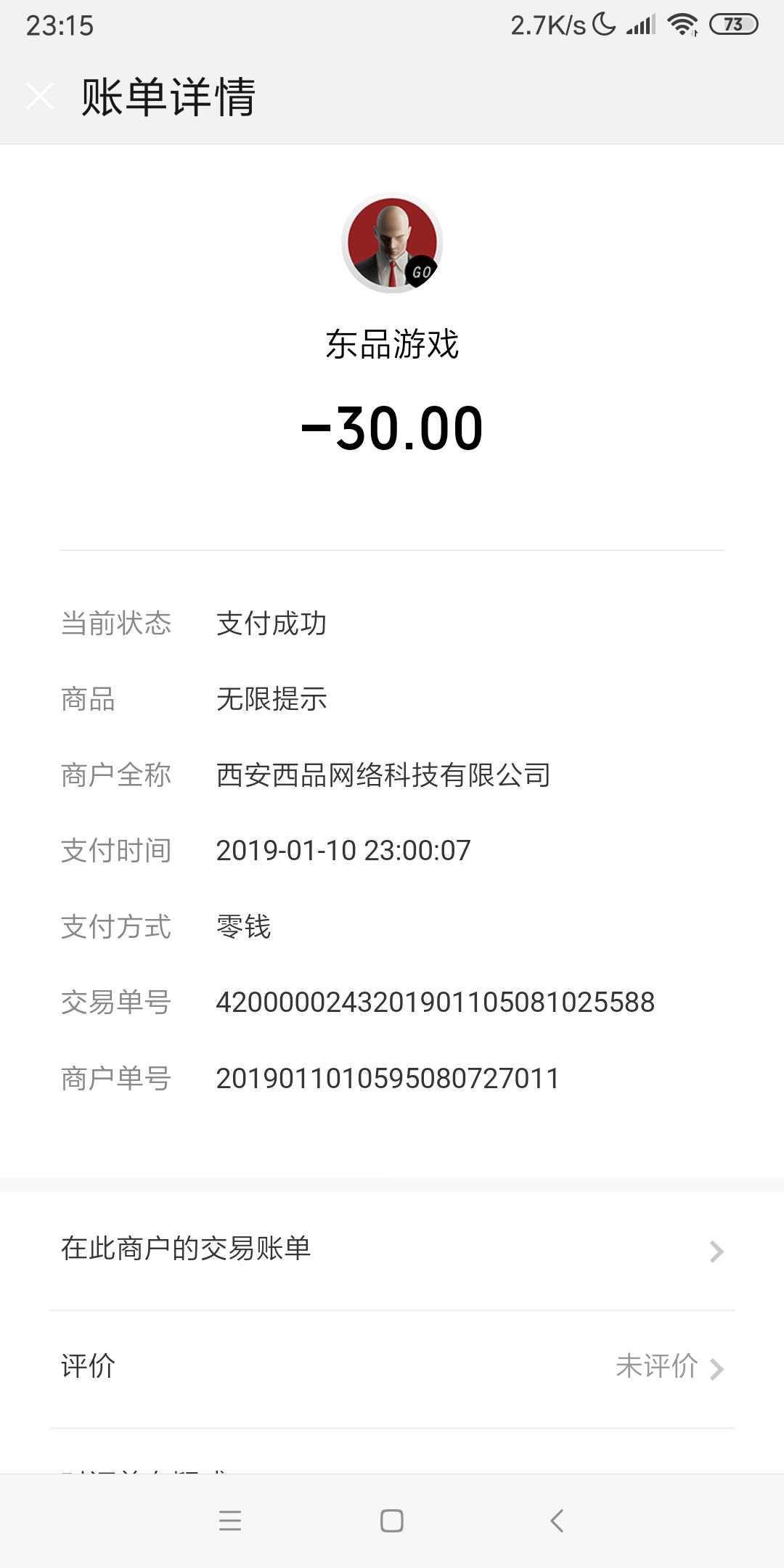
Task: Tap the system back button
Action: coord(557,1520)
